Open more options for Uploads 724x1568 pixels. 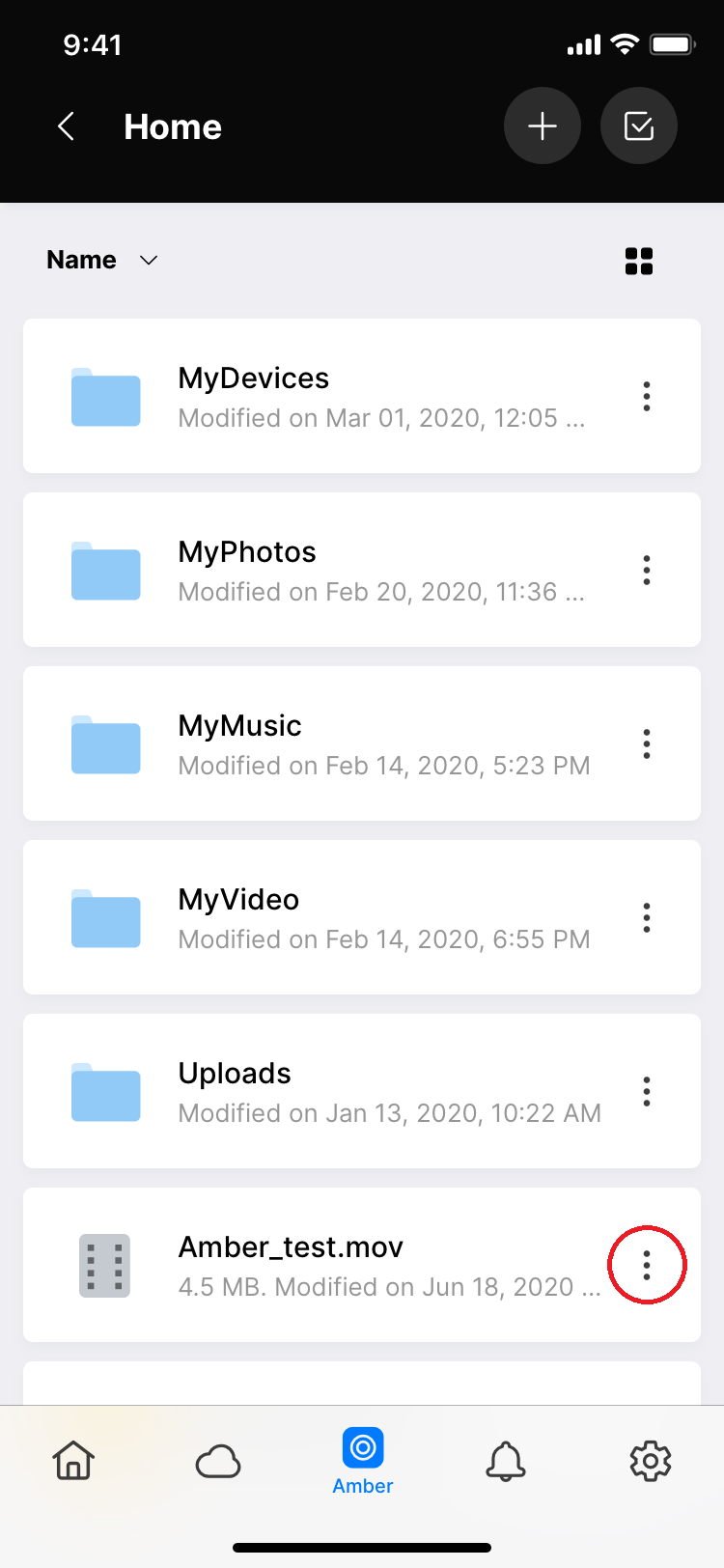point(647,1091)
